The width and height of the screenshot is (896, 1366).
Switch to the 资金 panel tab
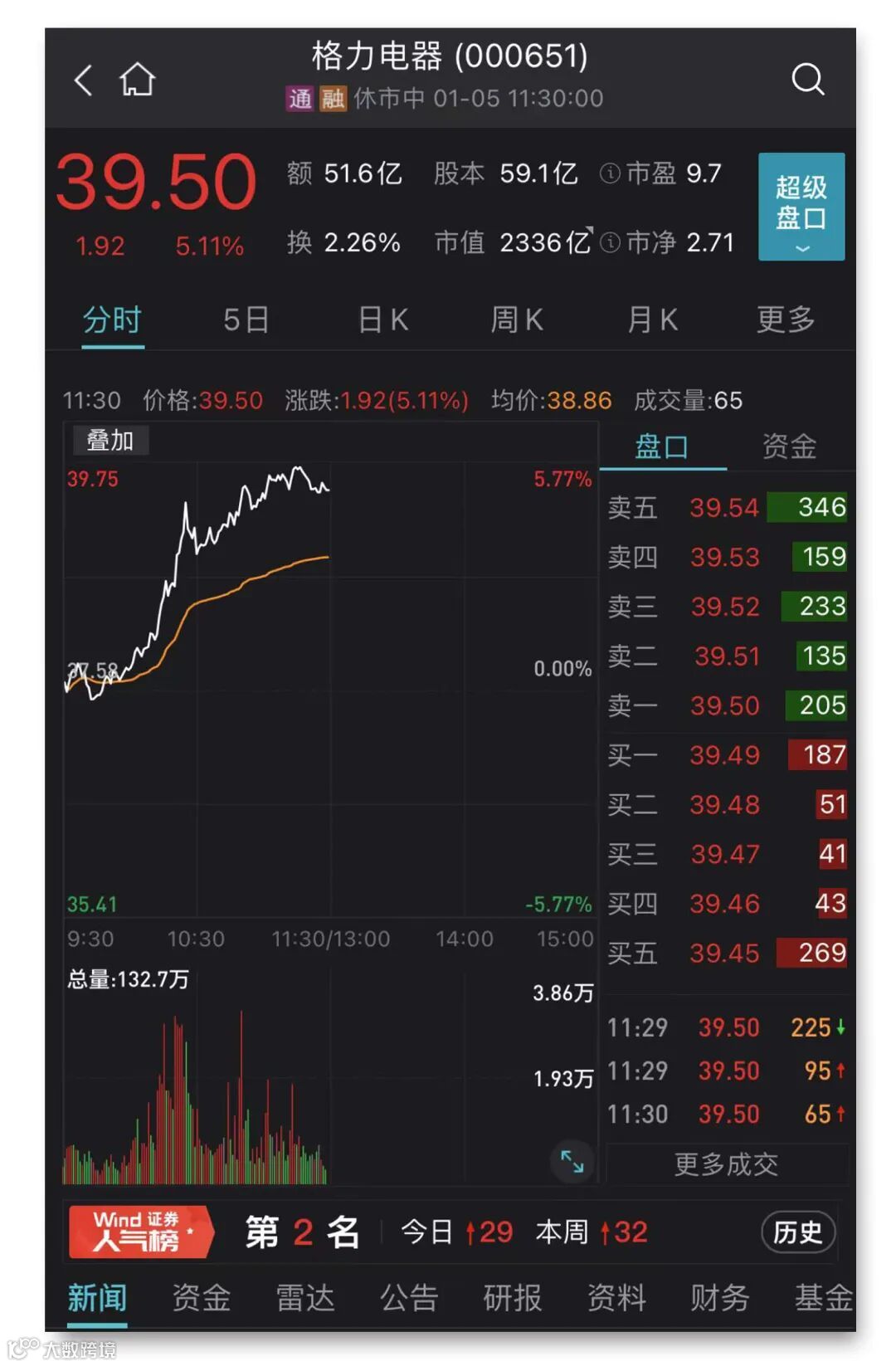point(789,447)
